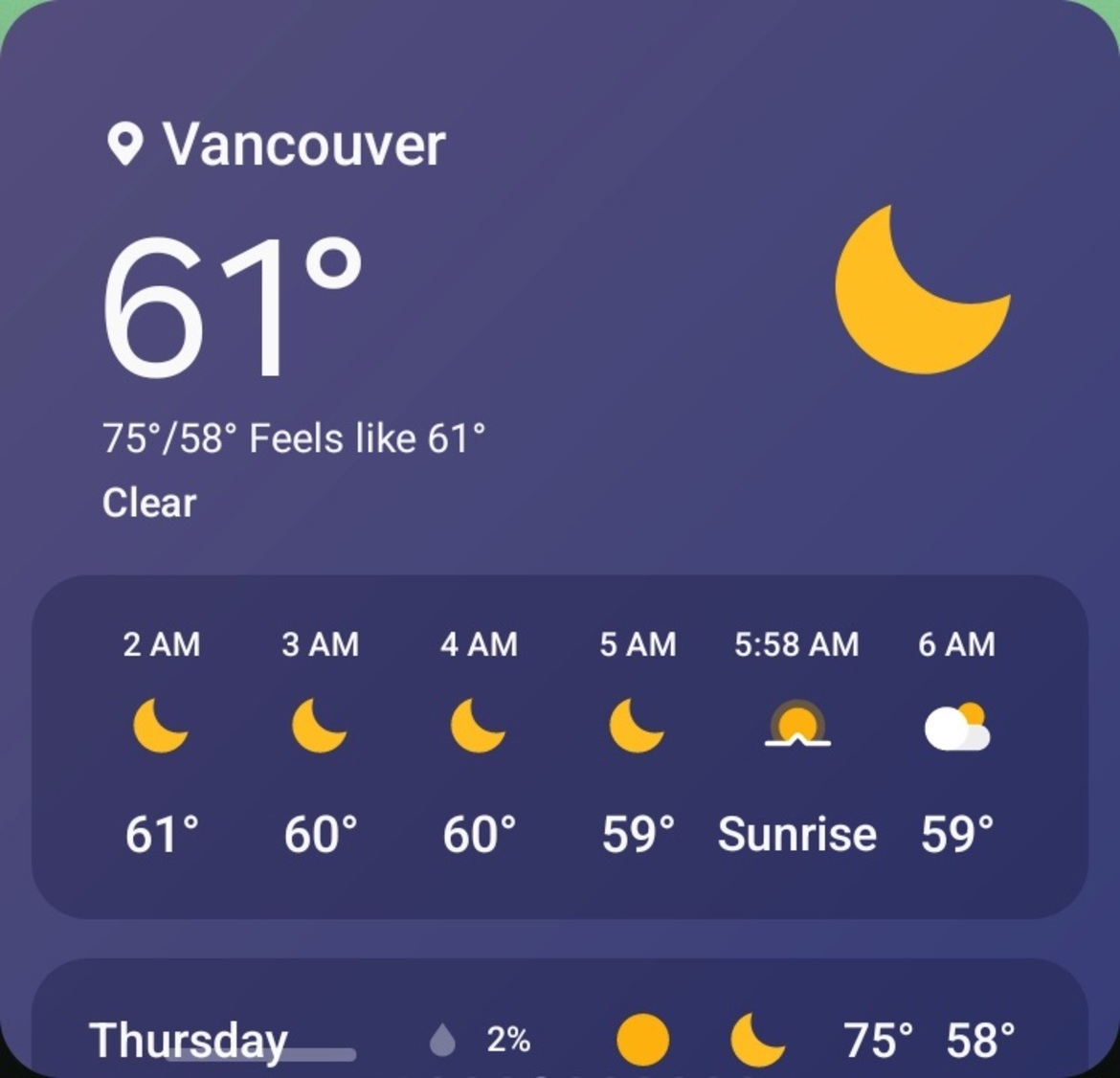This screenshot has width=1120, height=1078.
Task: Open the Vancouver location selector
Action: (278, 145)
